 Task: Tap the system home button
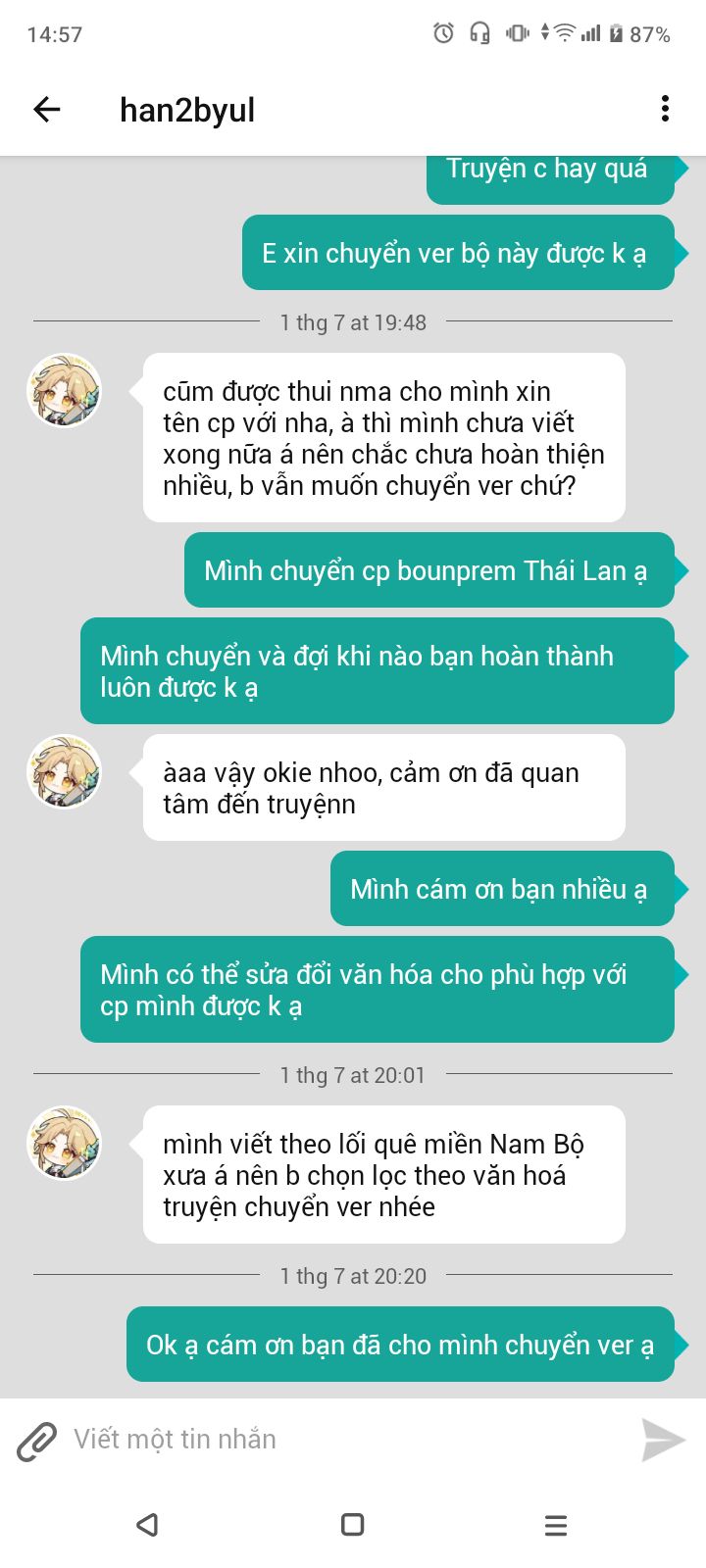(x=352, y=1525)
